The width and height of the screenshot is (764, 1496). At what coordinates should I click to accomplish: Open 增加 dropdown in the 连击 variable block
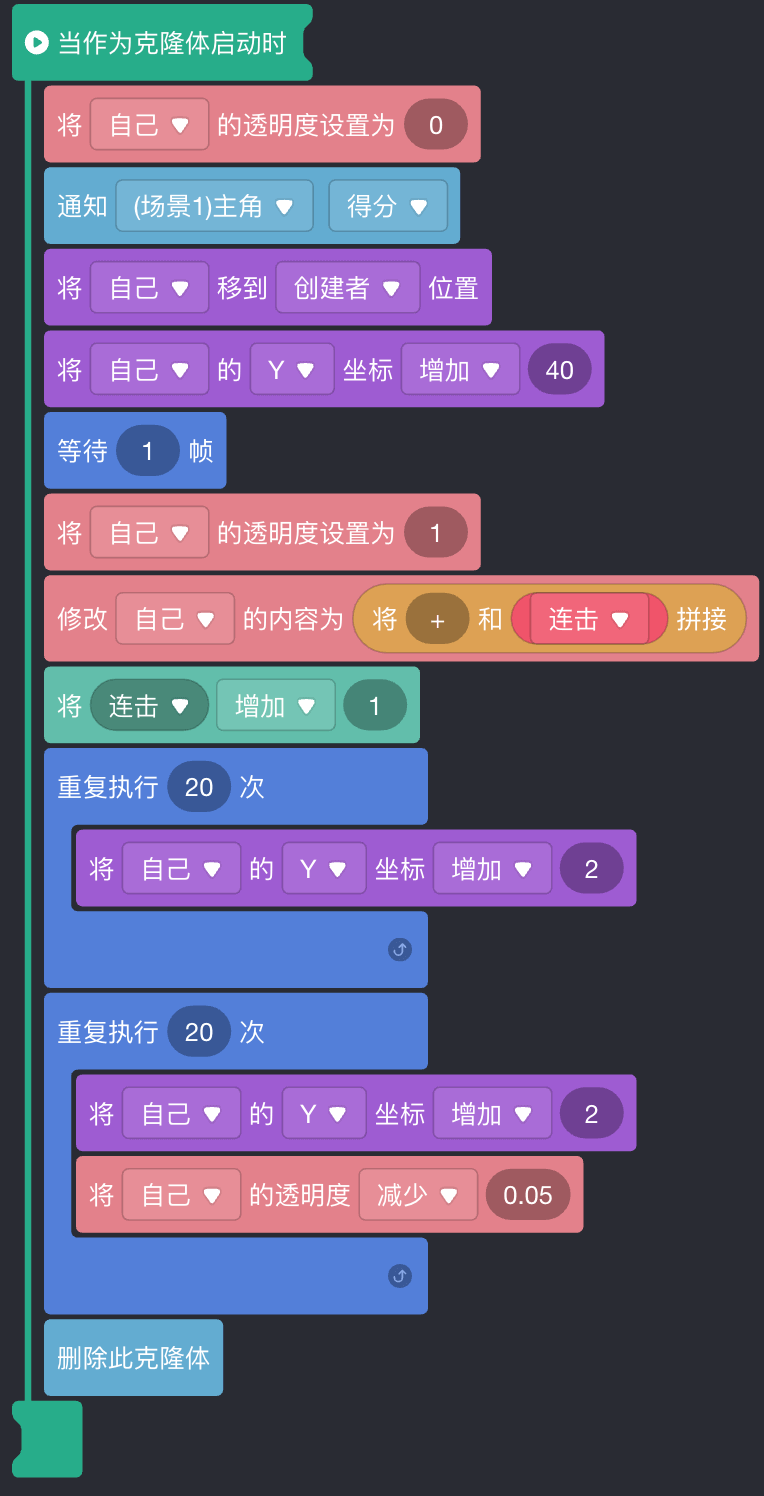coord(275,706)
